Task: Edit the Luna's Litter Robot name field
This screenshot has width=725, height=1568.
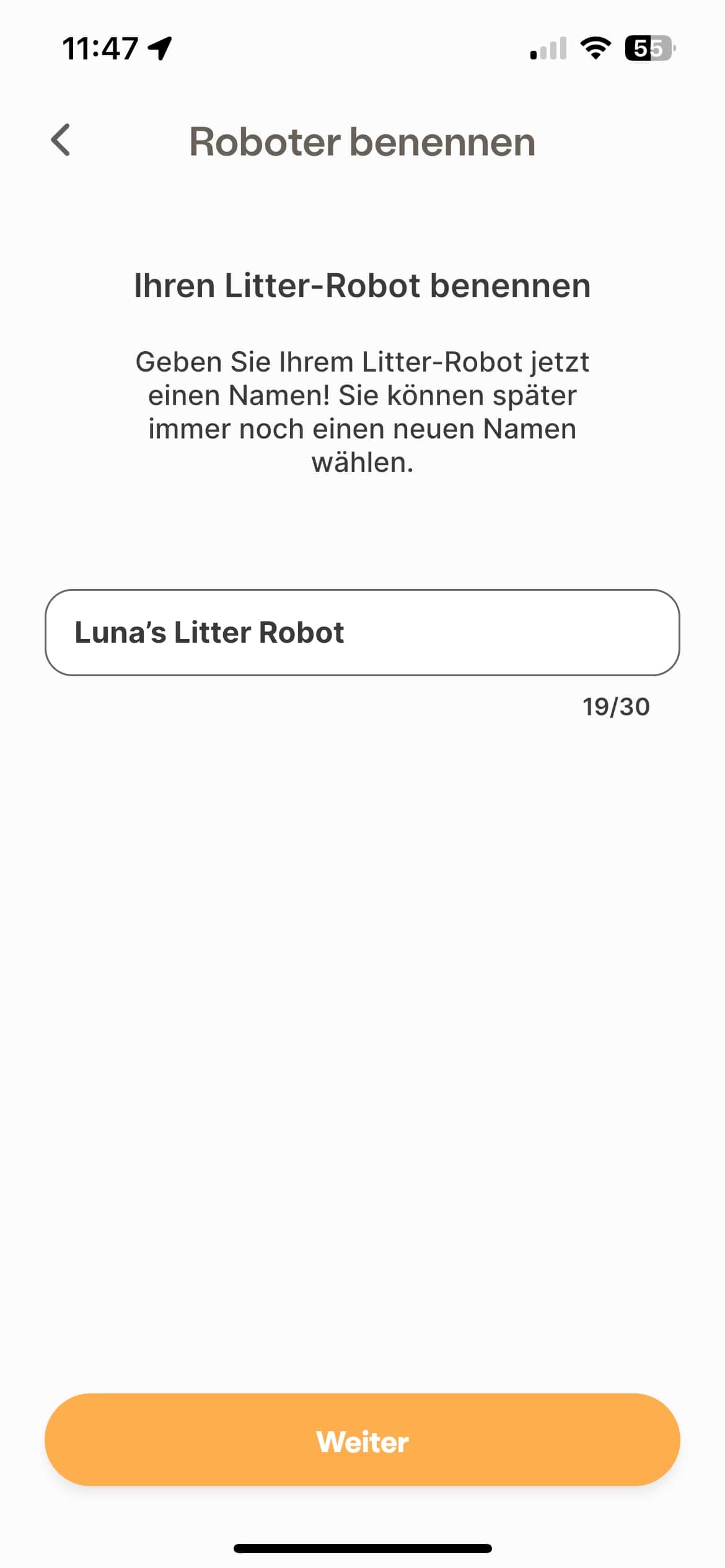Action: 362,632
